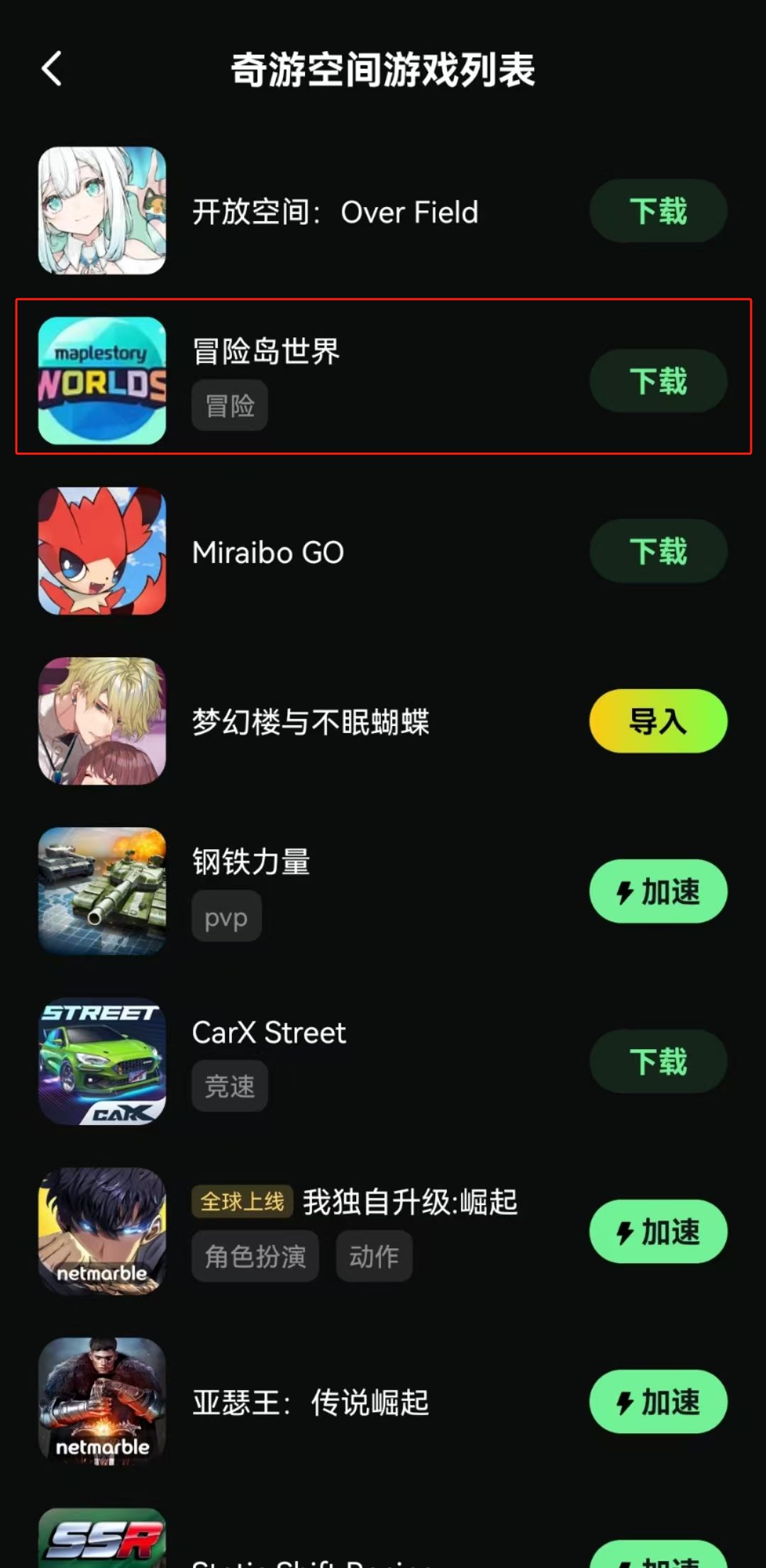The width and height of the screenshot is (766, 1568).
Task: Accelerate 亚瑟王：传说崛起
Action: [x=657, y=1402]
